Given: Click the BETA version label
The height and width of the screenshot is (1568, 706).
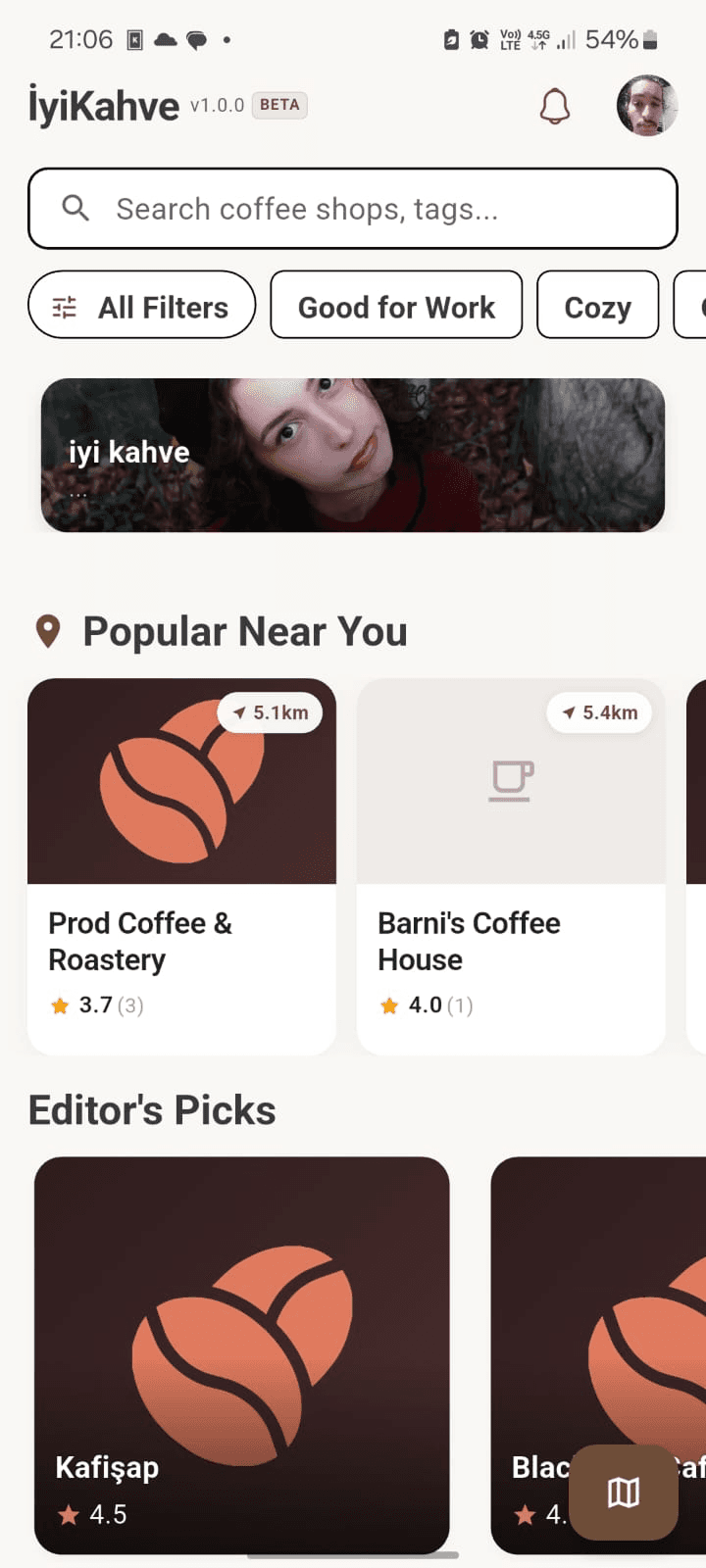Looking at the screenshot, I should (x=279, y=105).
